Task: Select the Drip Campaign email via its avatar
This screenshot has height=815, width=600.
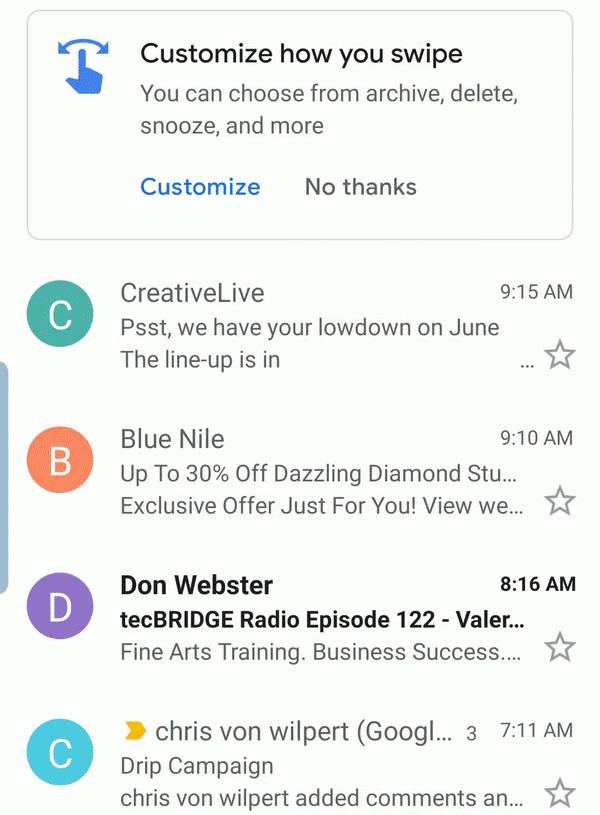Action: click(x=60, y=753)
